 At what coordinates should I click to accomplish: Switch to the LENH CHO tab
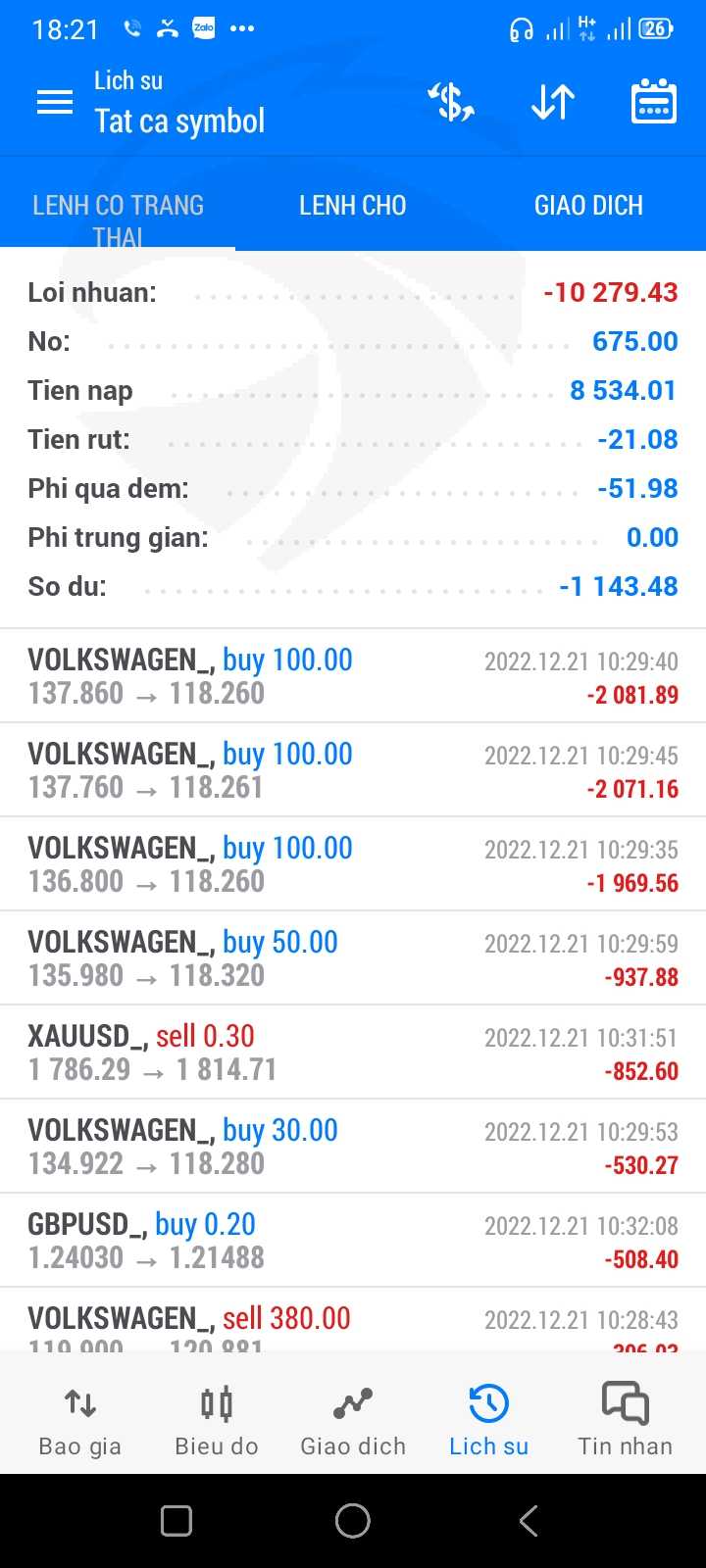coord(353,206)
